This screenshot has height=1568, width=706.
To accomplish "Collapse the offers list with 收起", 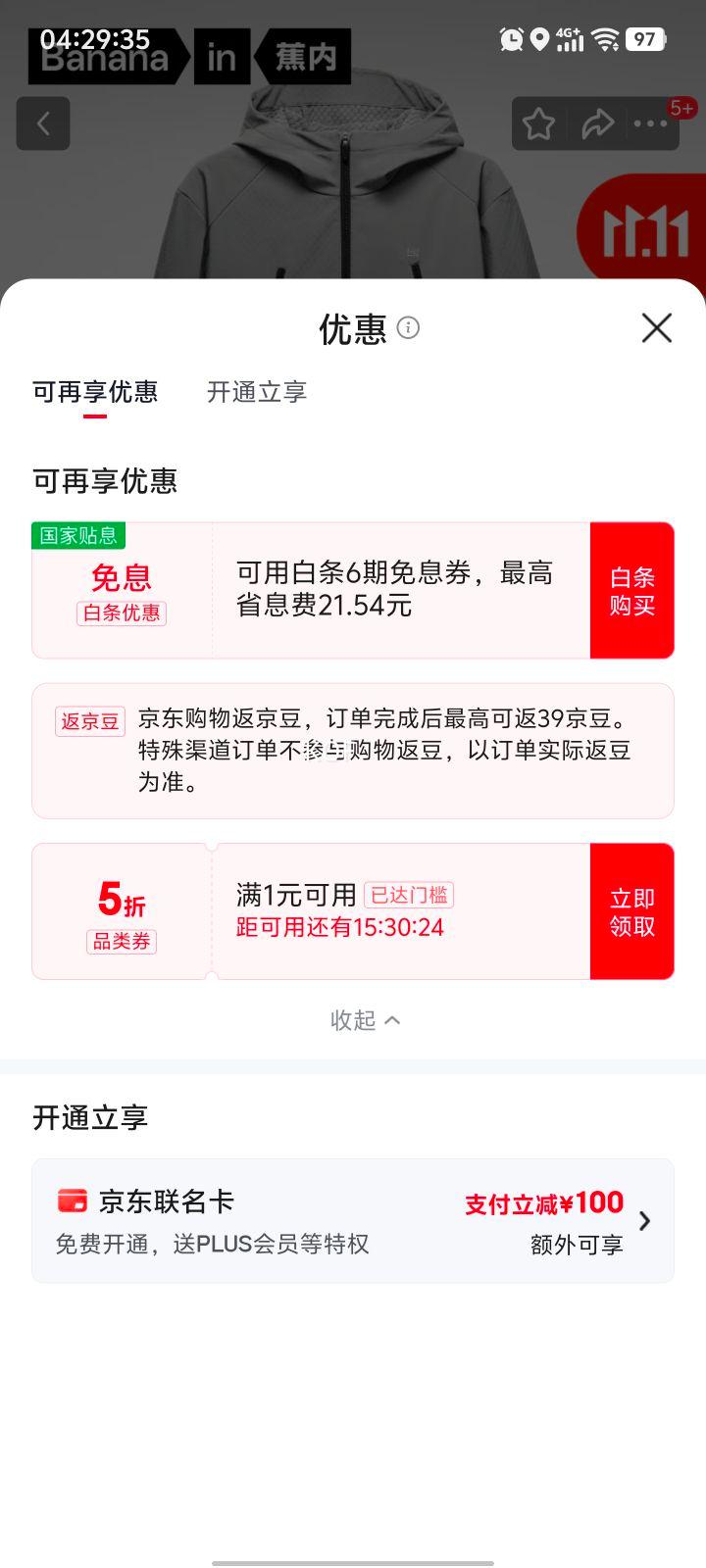I will [365, 1020].
